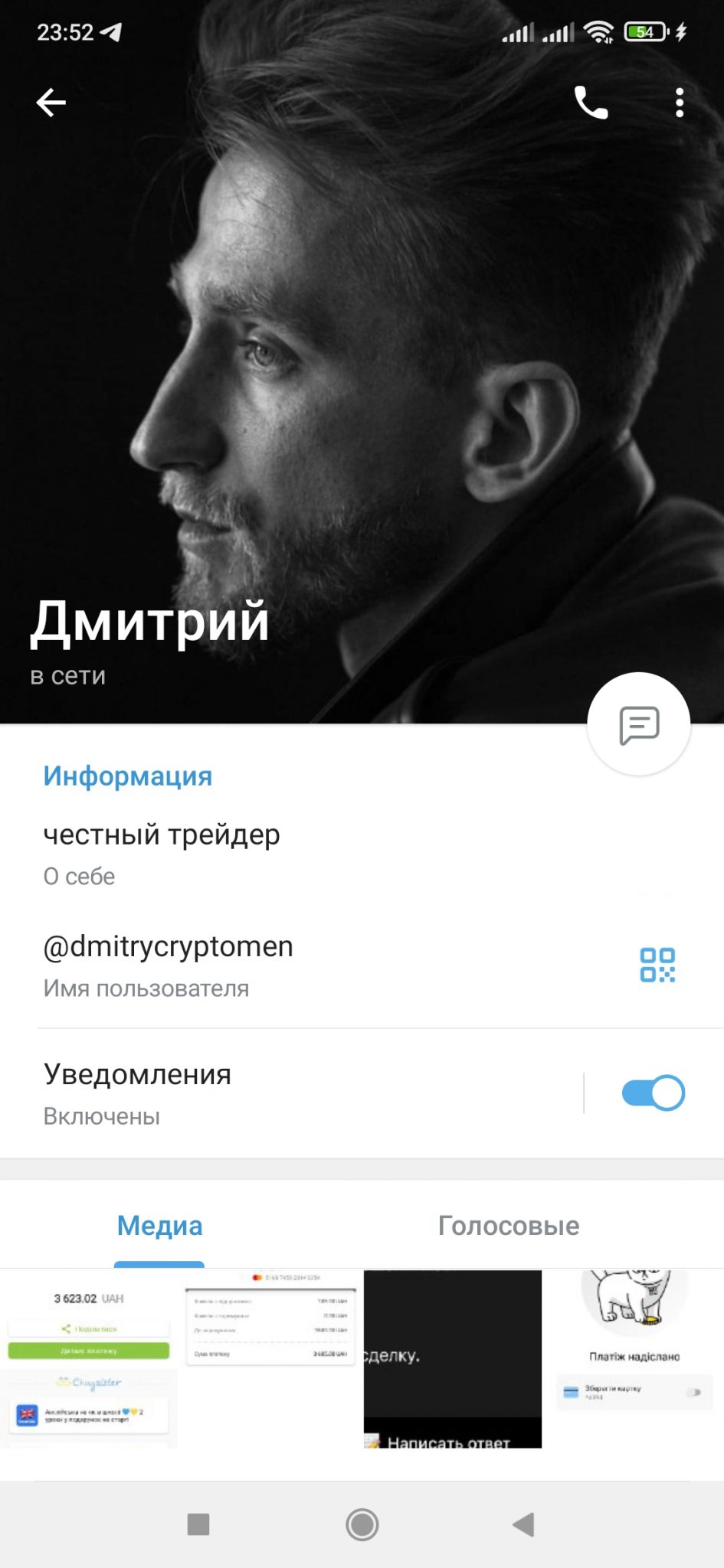Start a voice call with Дмитрий

[591, 103]
